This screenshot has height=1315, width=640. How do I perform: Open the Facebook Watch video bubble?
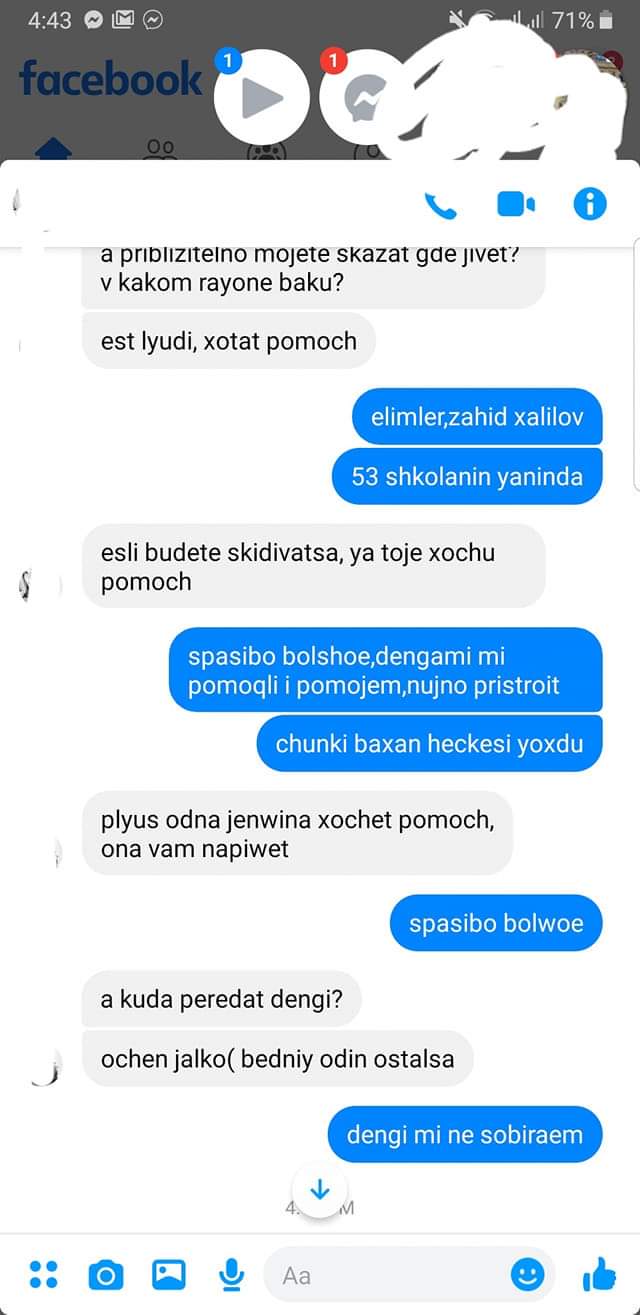coord(261,97)
